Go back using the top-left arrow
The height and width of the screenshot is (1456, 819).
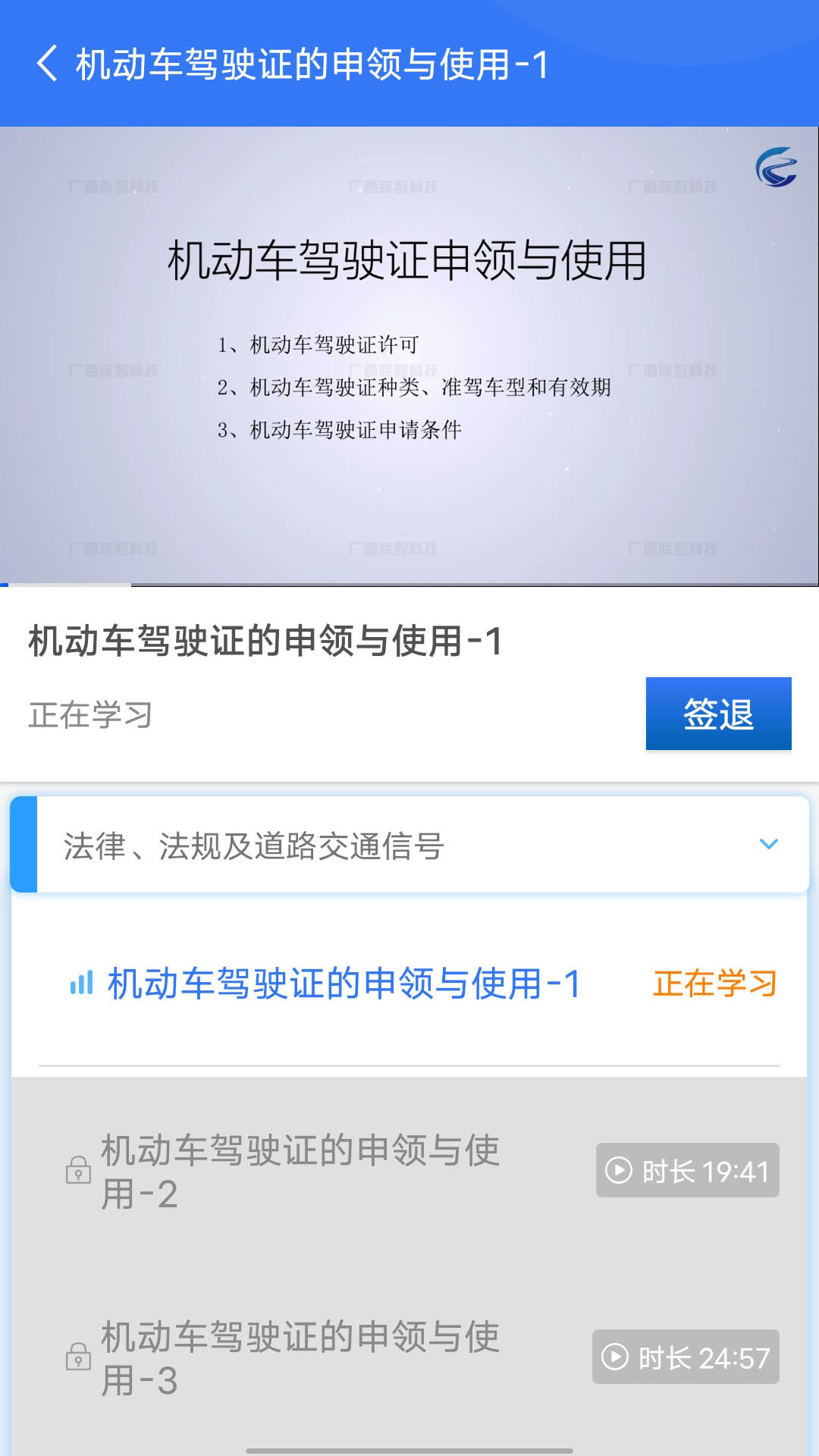coord(47,64)
